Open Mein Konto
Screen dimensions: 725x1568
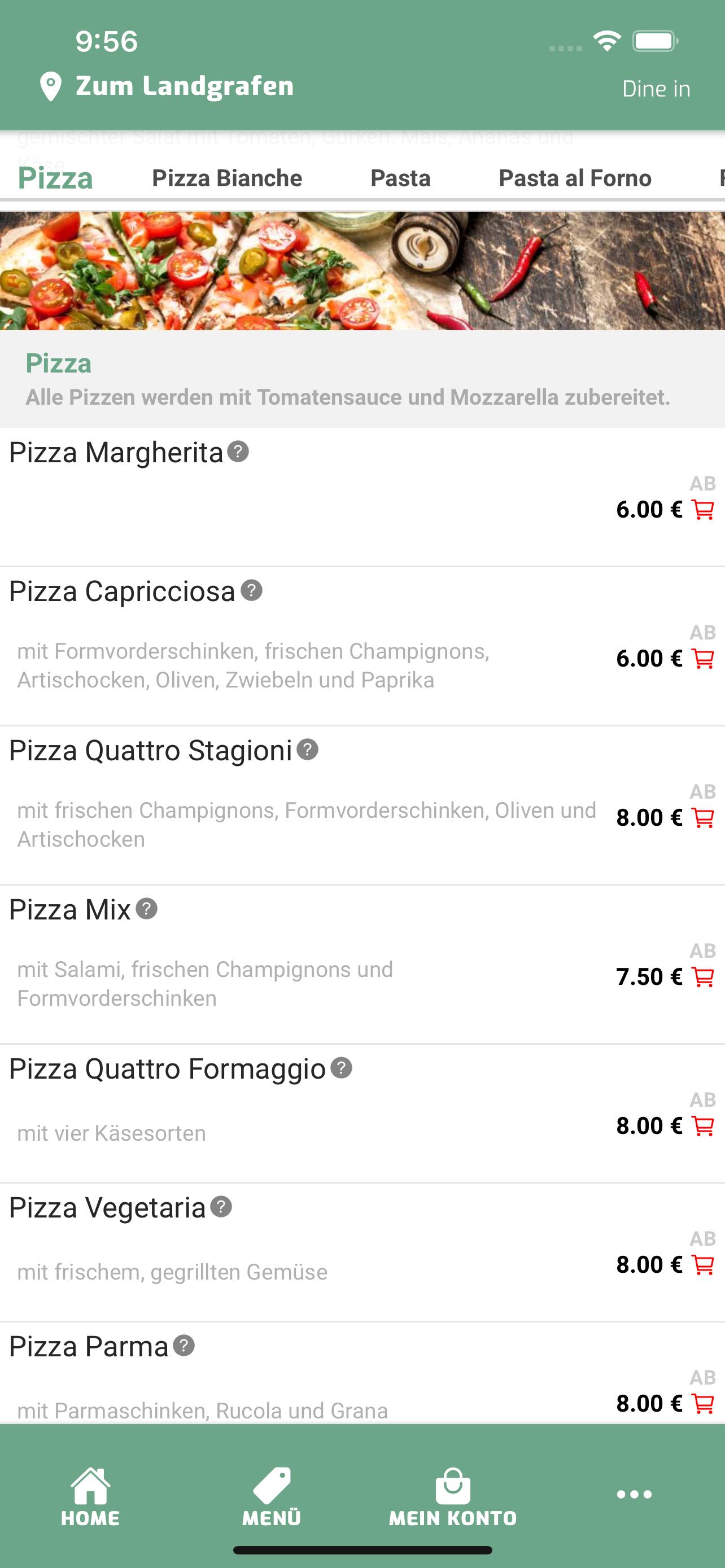coord(453,1497)
